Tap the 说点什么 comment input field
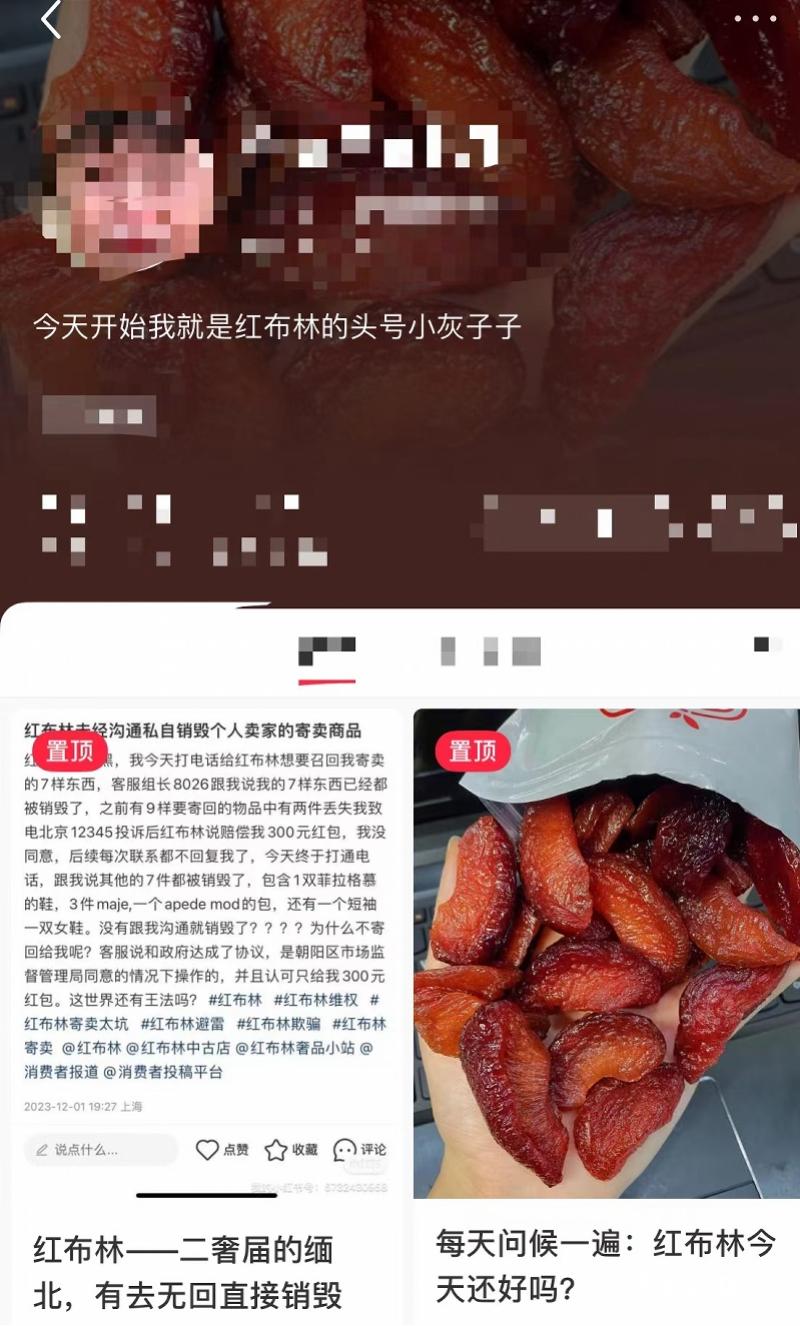The width and height of the screenshot is (800, 1326). click(x=100, y=1150)
